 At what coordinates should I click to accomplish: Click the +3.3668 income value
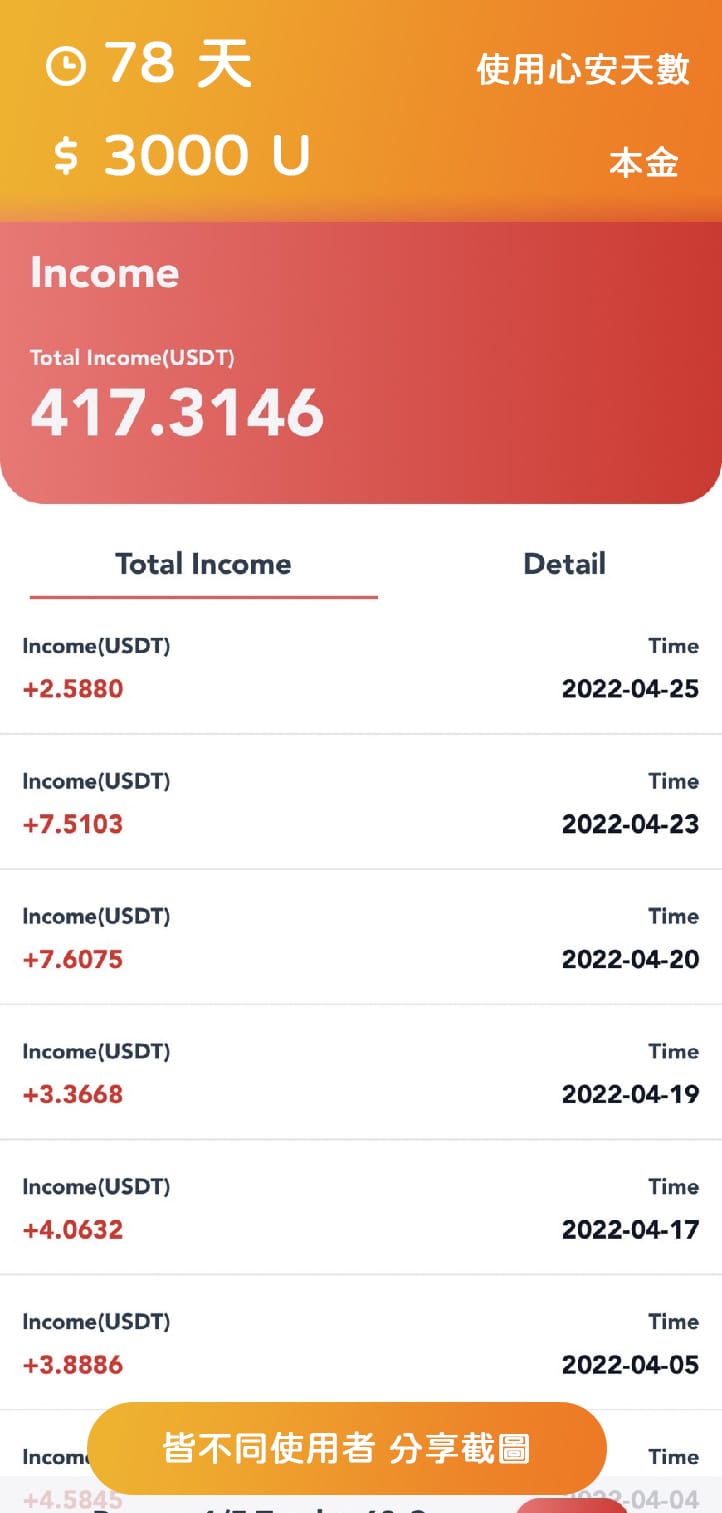pos(71,1094)
